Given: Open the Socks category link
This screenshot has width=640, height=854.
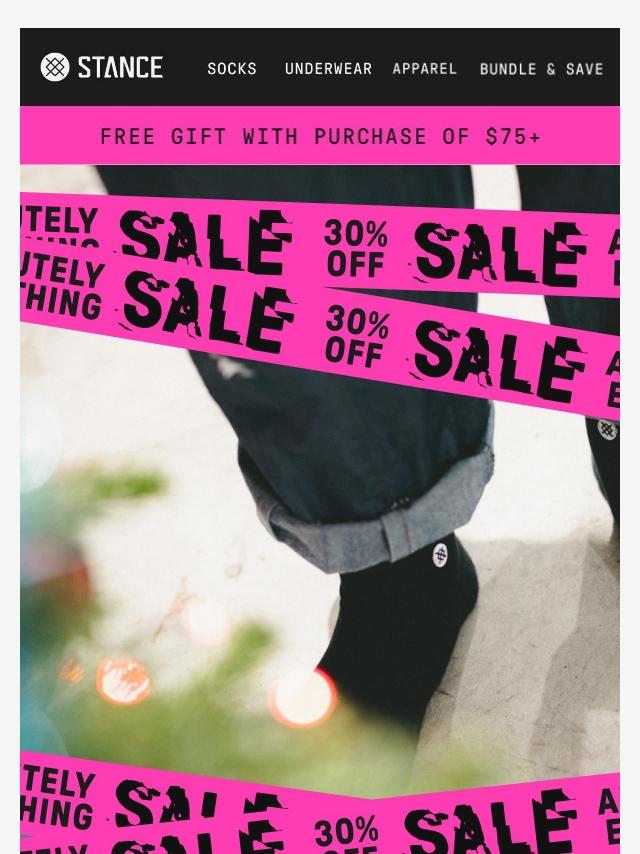Looking at the screenshot, I should point(232,69).
